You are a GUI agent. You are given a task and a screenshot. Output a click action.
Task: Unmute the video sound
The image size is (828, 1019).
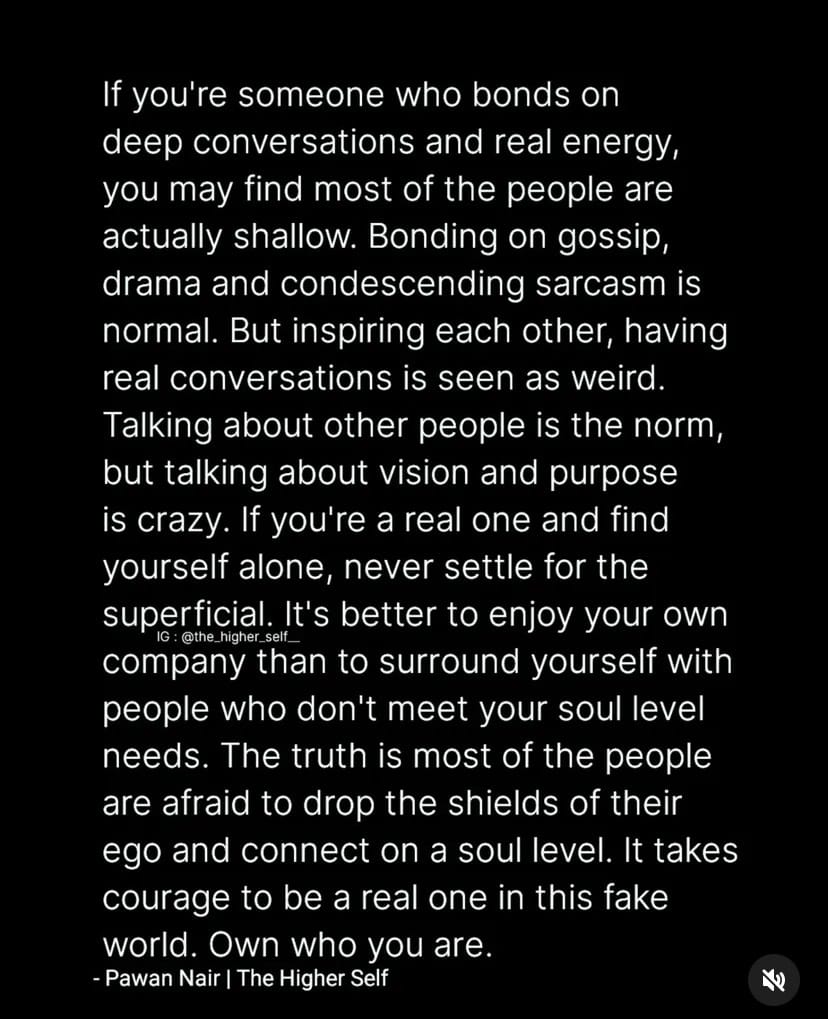[773, 979]
